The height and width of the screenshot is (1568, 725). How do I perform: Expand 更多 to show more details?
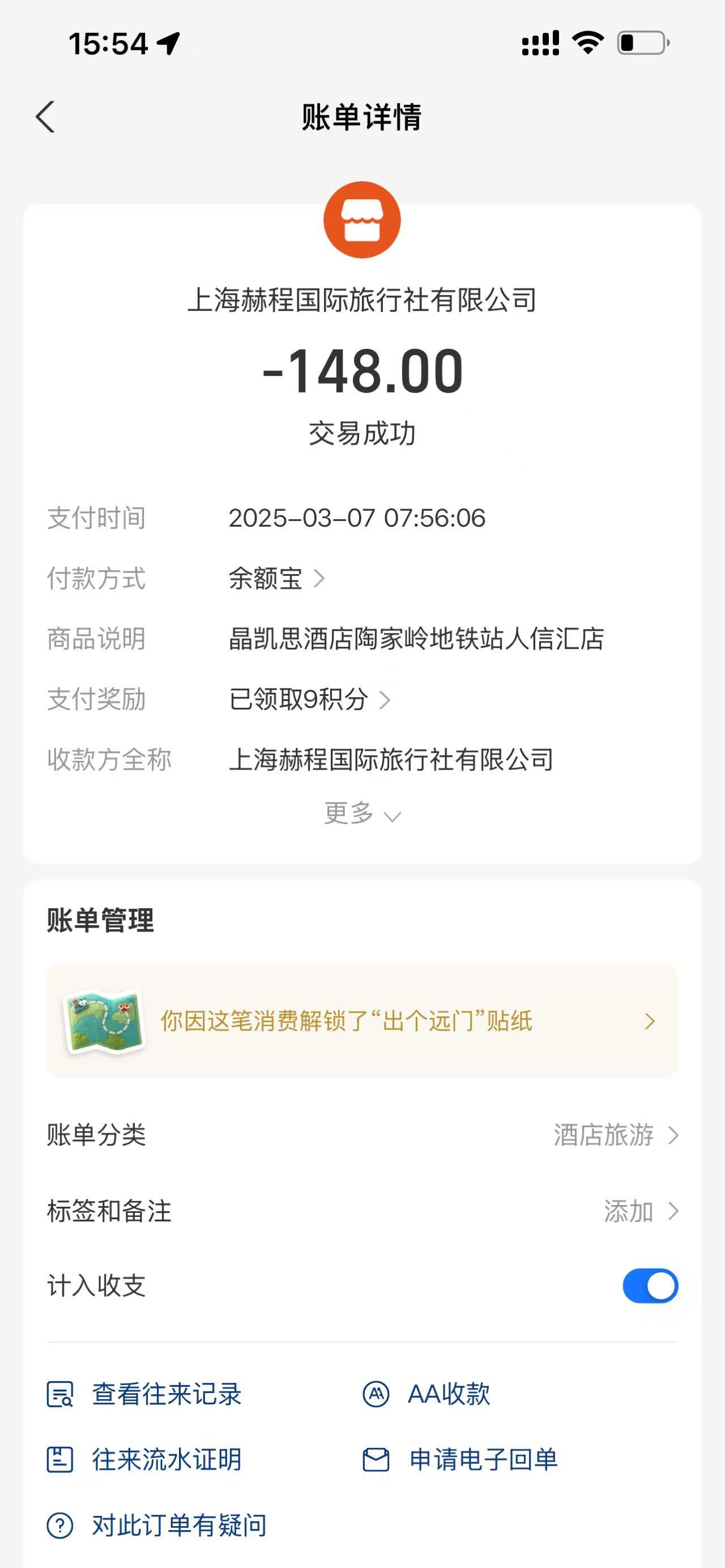coord(362,813)
